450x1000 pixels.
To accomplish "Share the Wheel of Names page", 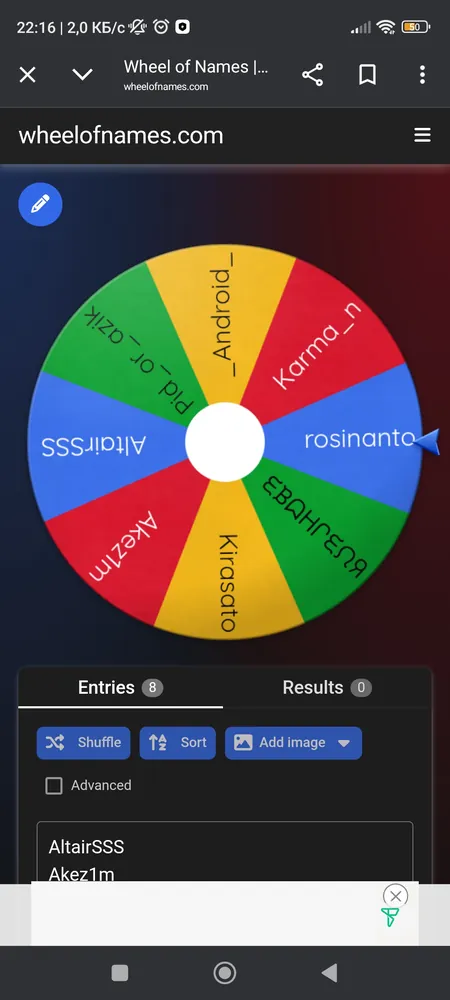I will point(312,75).
